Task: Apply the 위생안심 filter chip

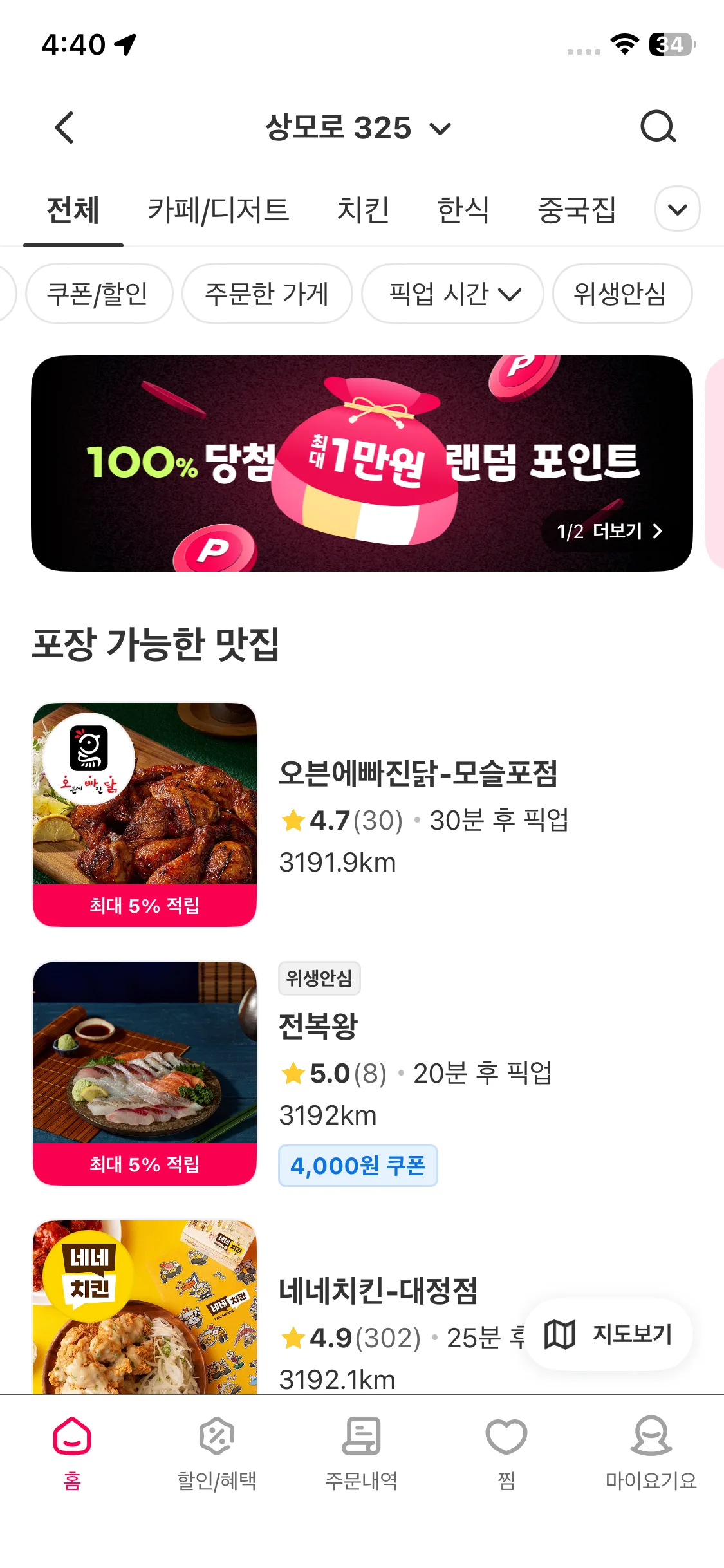Action: (621, 294)
